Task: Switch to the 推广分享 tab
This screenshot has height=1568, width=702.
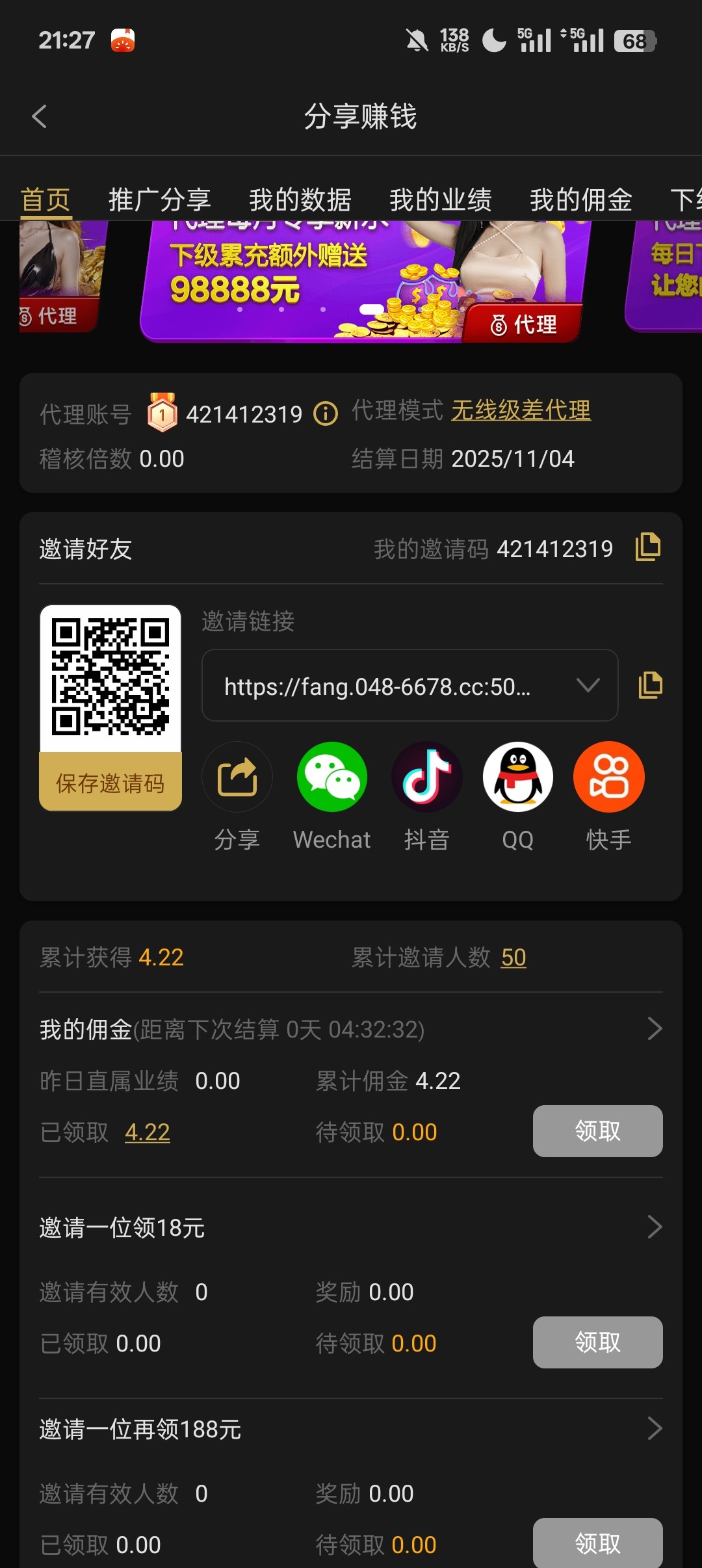Action: (x=159, y=200)
